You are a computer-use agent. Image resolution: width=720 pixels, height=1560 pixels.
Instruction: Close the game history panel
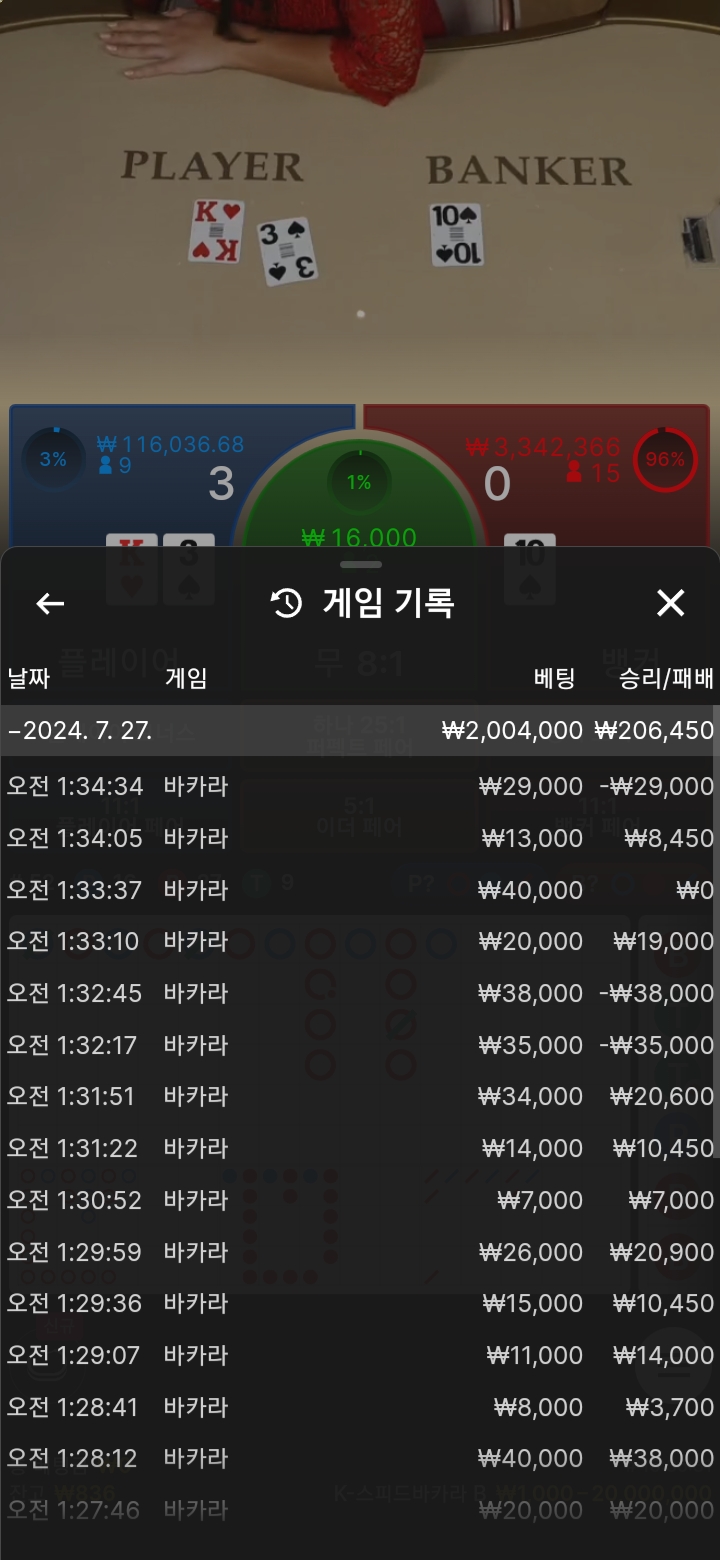[670, 603]
